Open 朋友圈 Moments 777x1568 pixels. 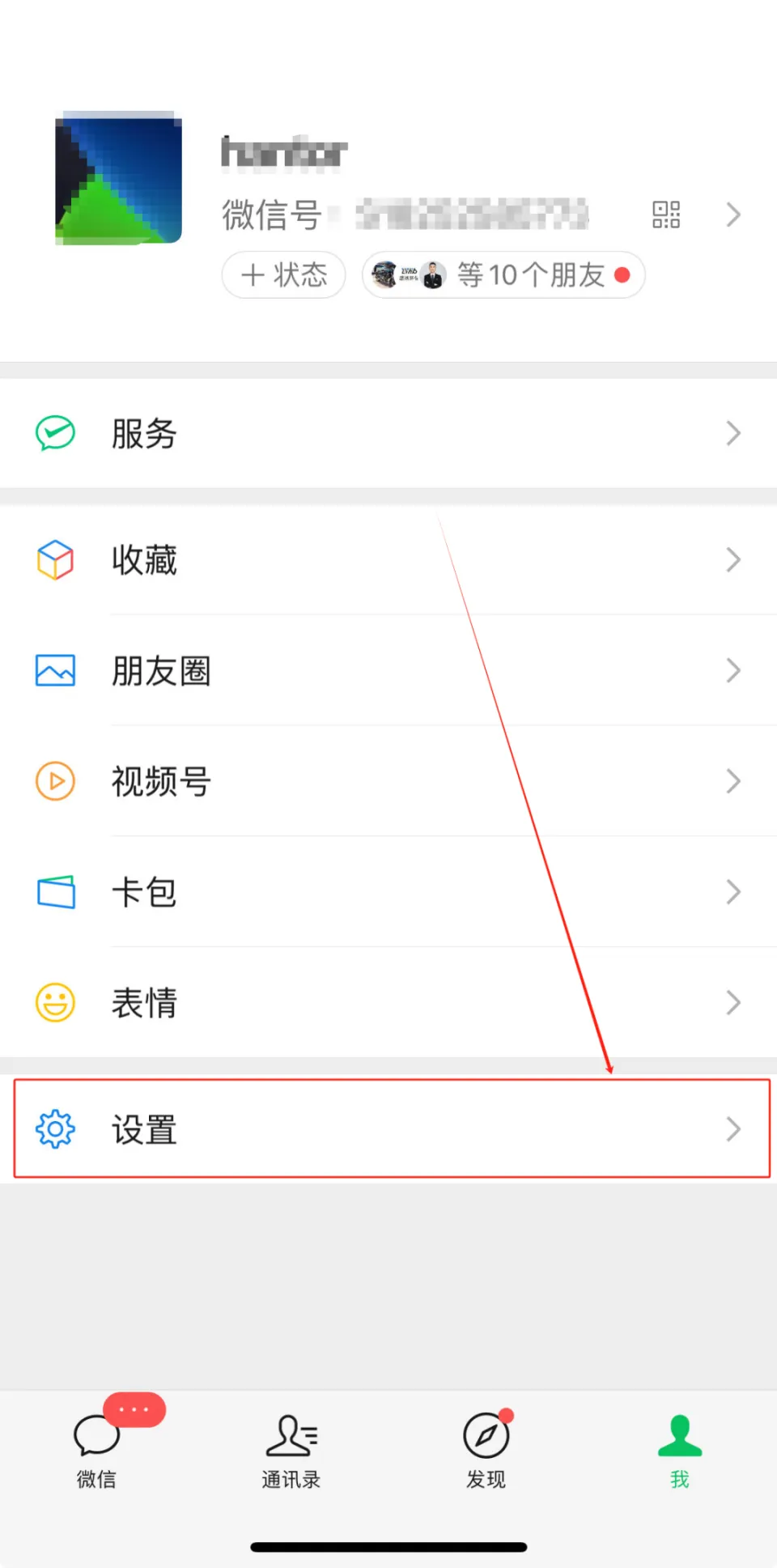[x=388, y=670]
